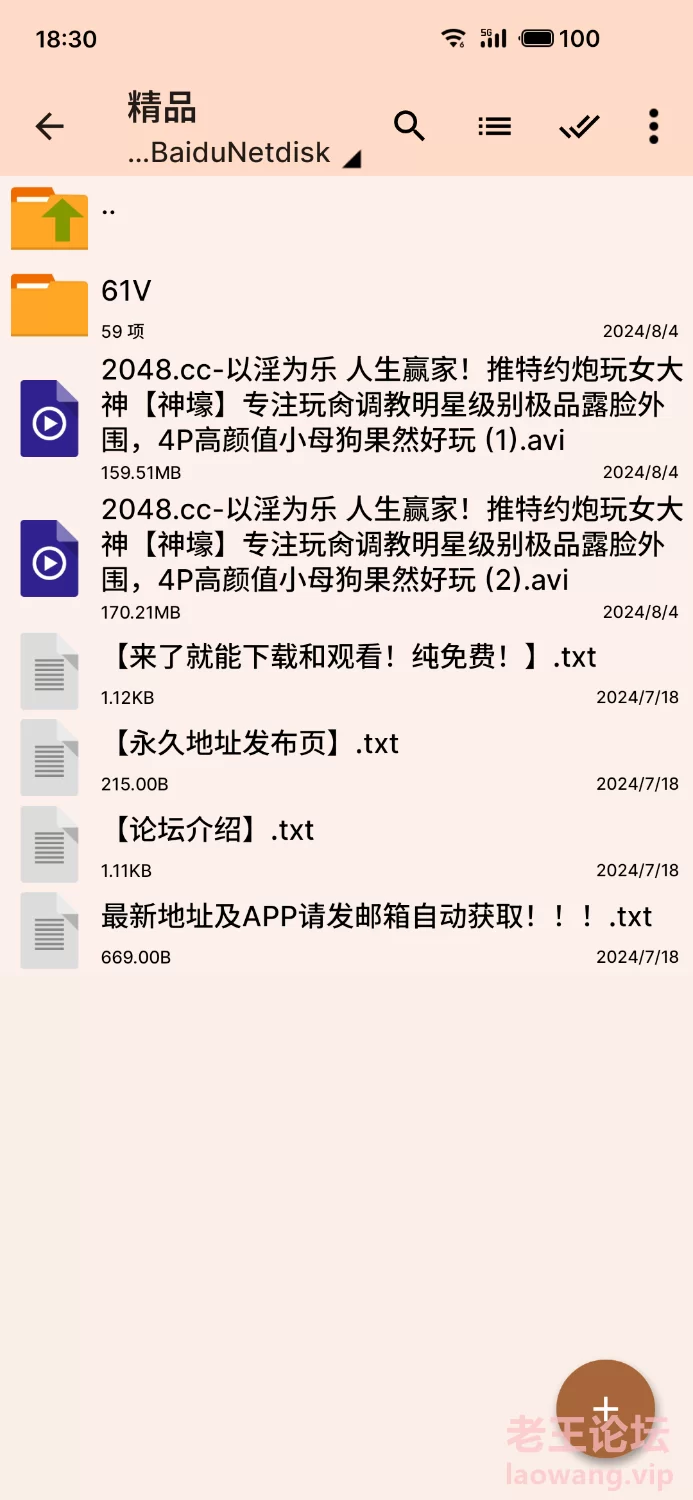This screenshot has height=1500, width=693.
Task: Go up to the parent folder
Action: pos(346,217)
